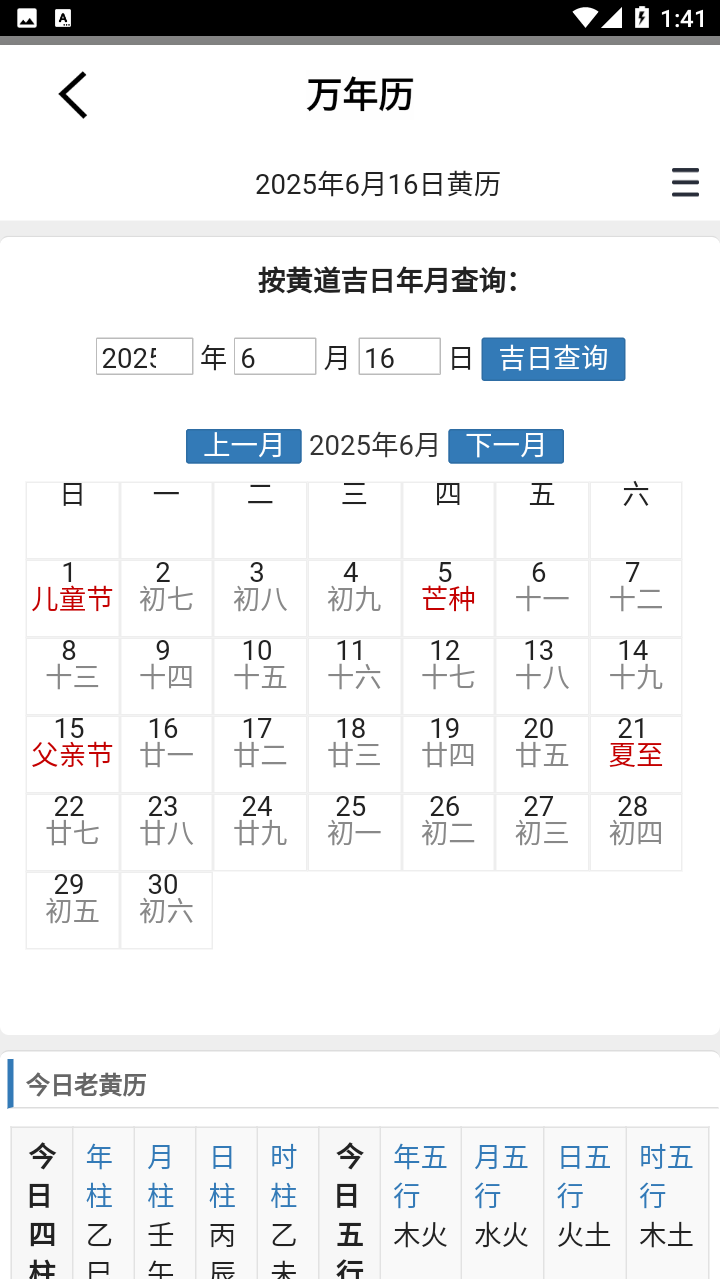Tap the month input field
This screenshot has height=1280, width=720.
click(275, 357)
